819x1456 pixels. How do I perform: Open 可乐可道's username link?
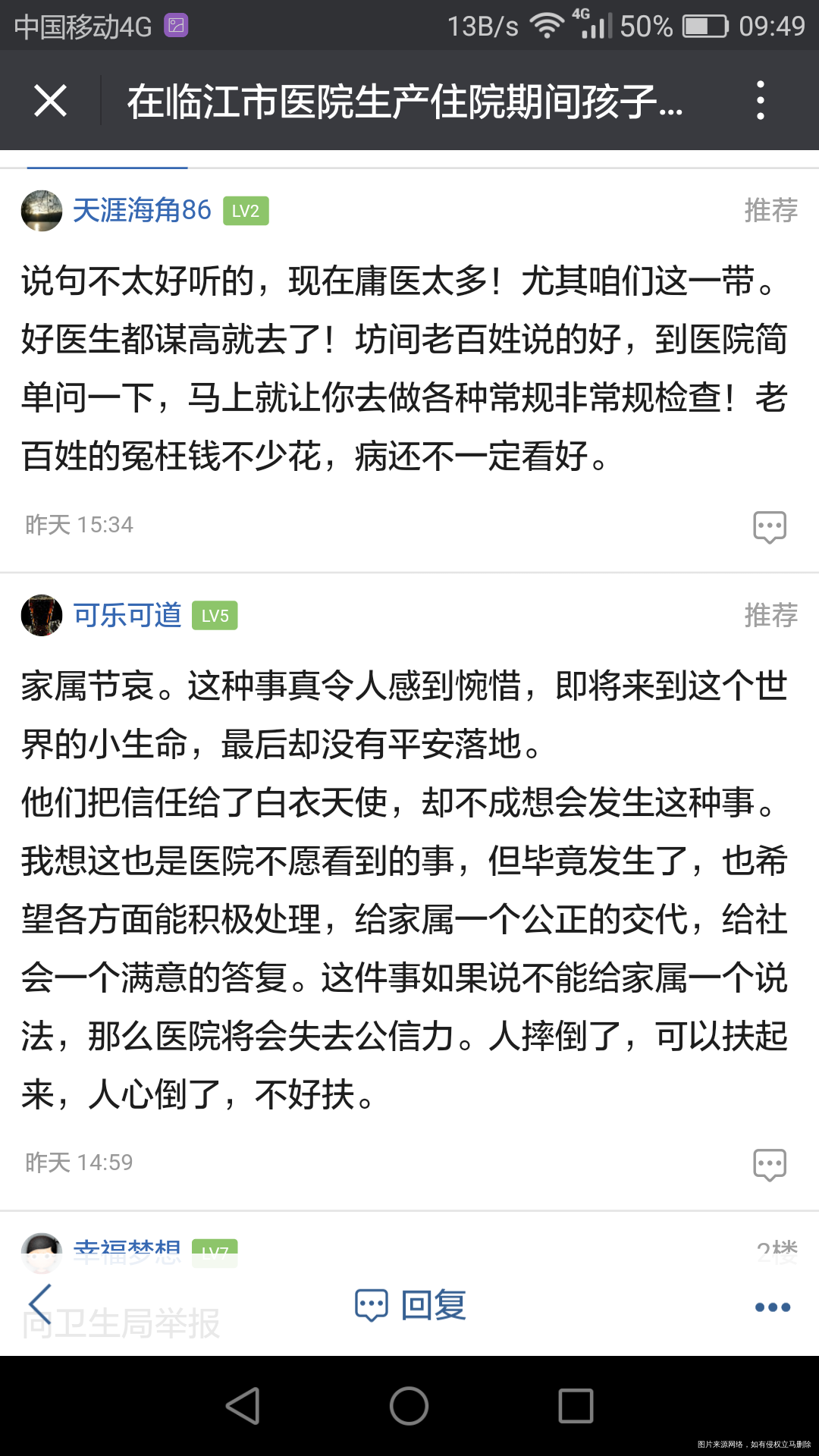tap(127, 616)
